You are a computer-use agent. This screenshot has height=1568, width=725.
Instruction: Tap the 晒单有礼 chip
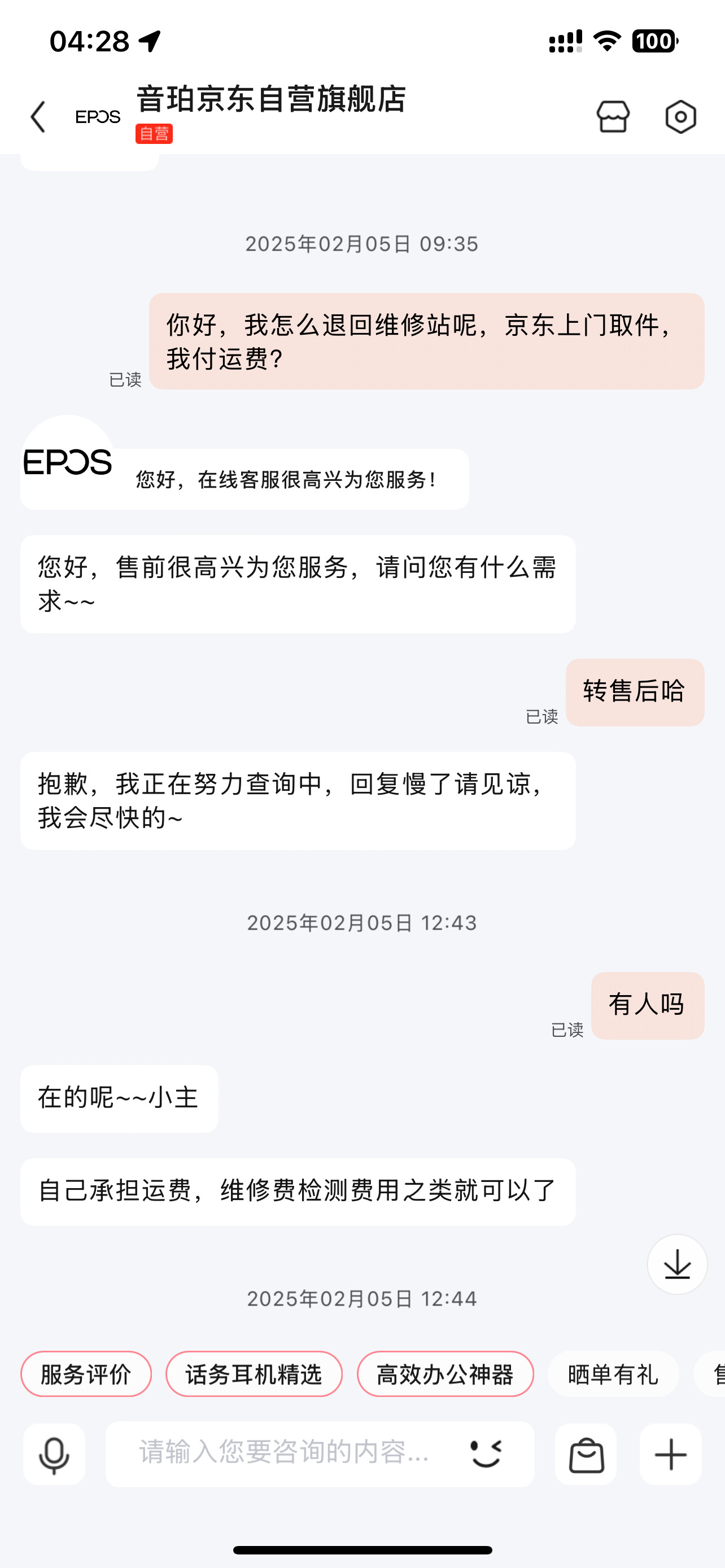[613, 1374]
